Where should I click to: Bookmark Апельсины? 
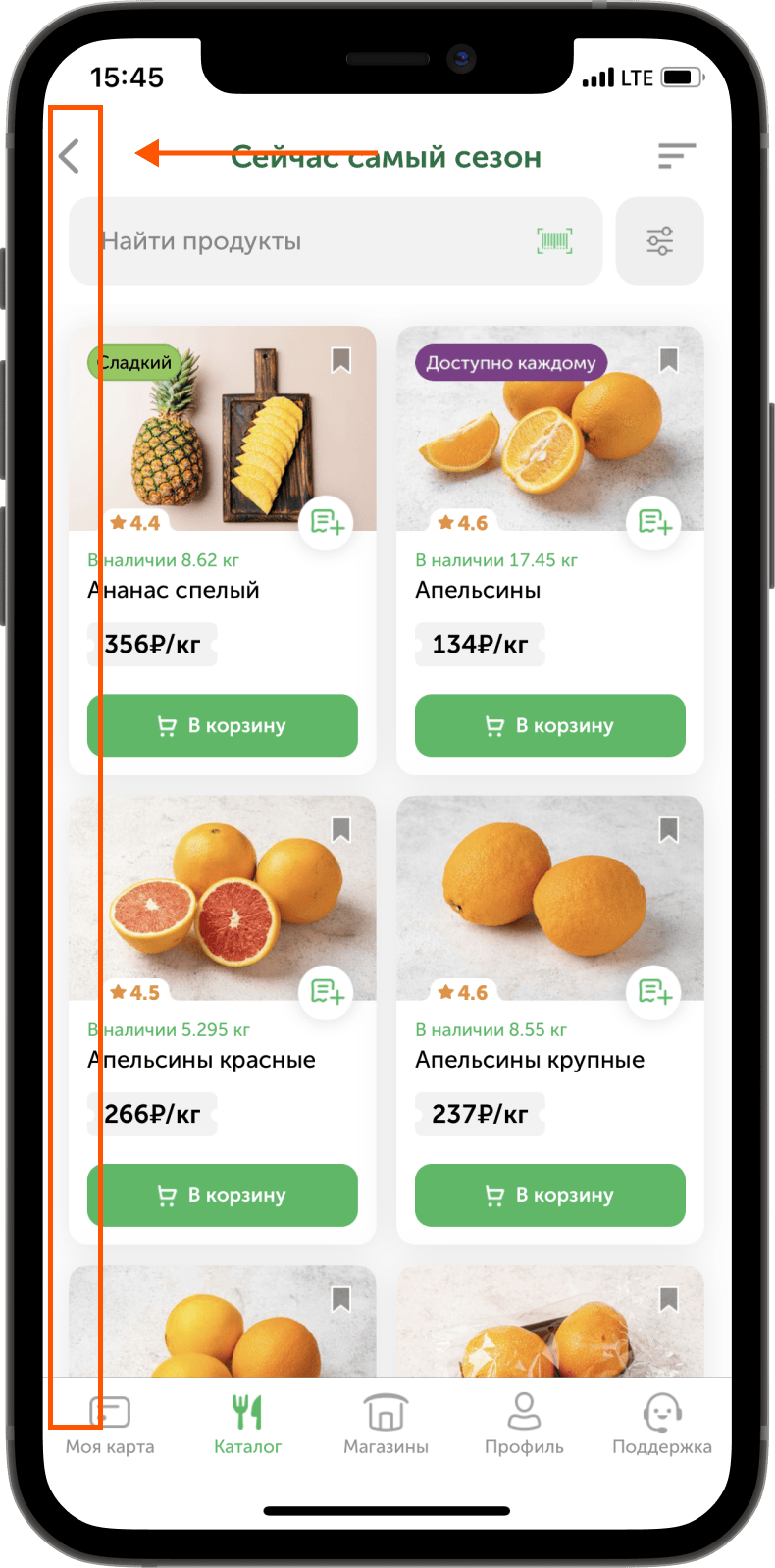668,360
